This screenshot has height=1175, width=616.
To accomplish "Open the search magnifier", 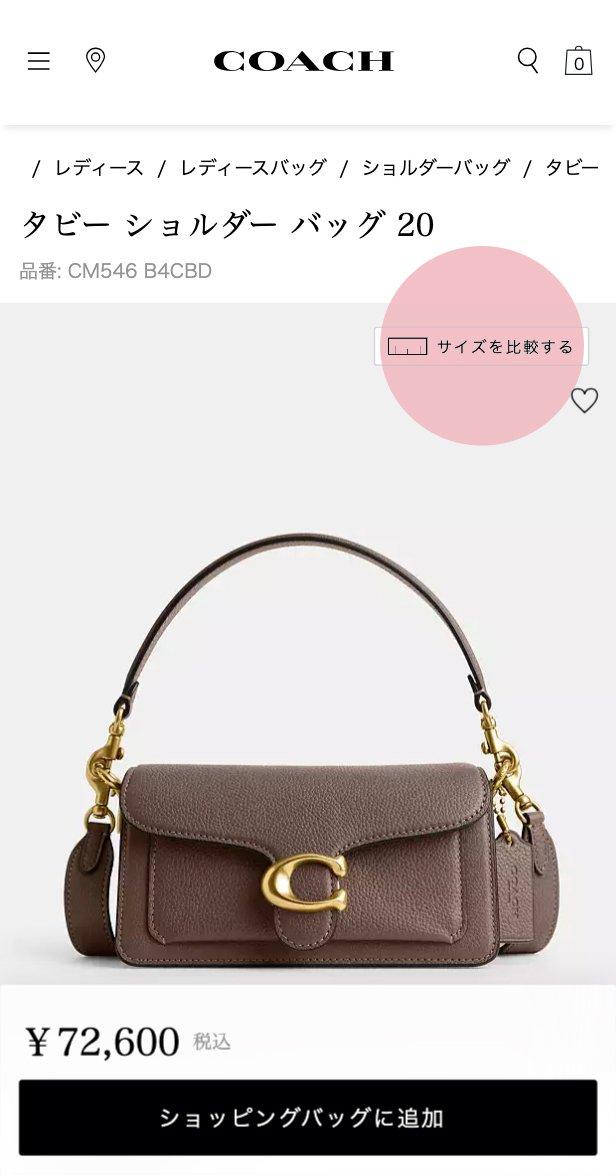I will pyautogui.click(x=528, y=61).
